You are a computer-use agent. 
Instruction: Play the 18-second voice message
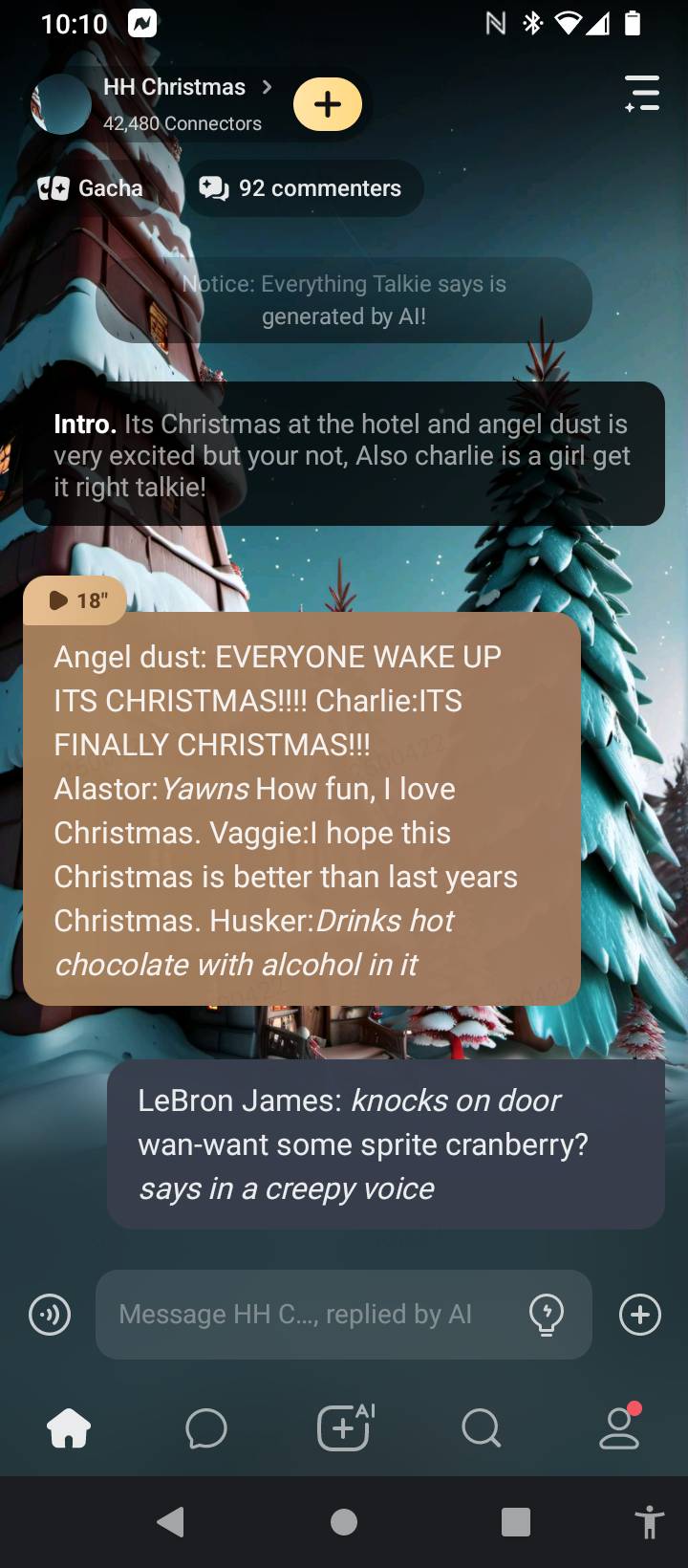[75, 600]
